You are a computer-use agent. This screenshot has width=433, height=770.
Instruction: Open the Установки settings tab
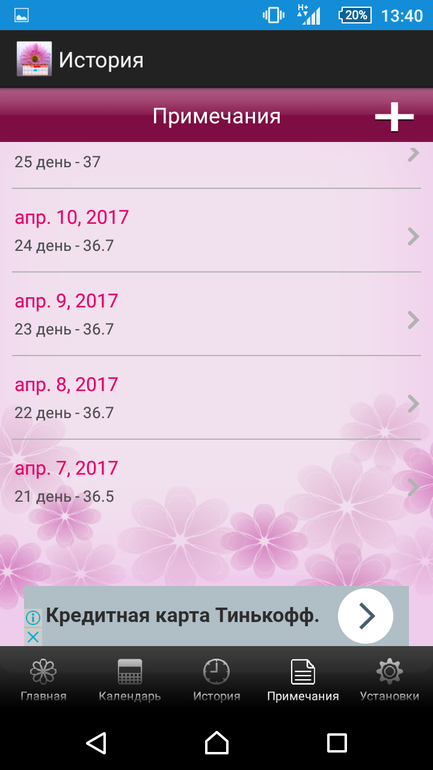tap(389, 680)
